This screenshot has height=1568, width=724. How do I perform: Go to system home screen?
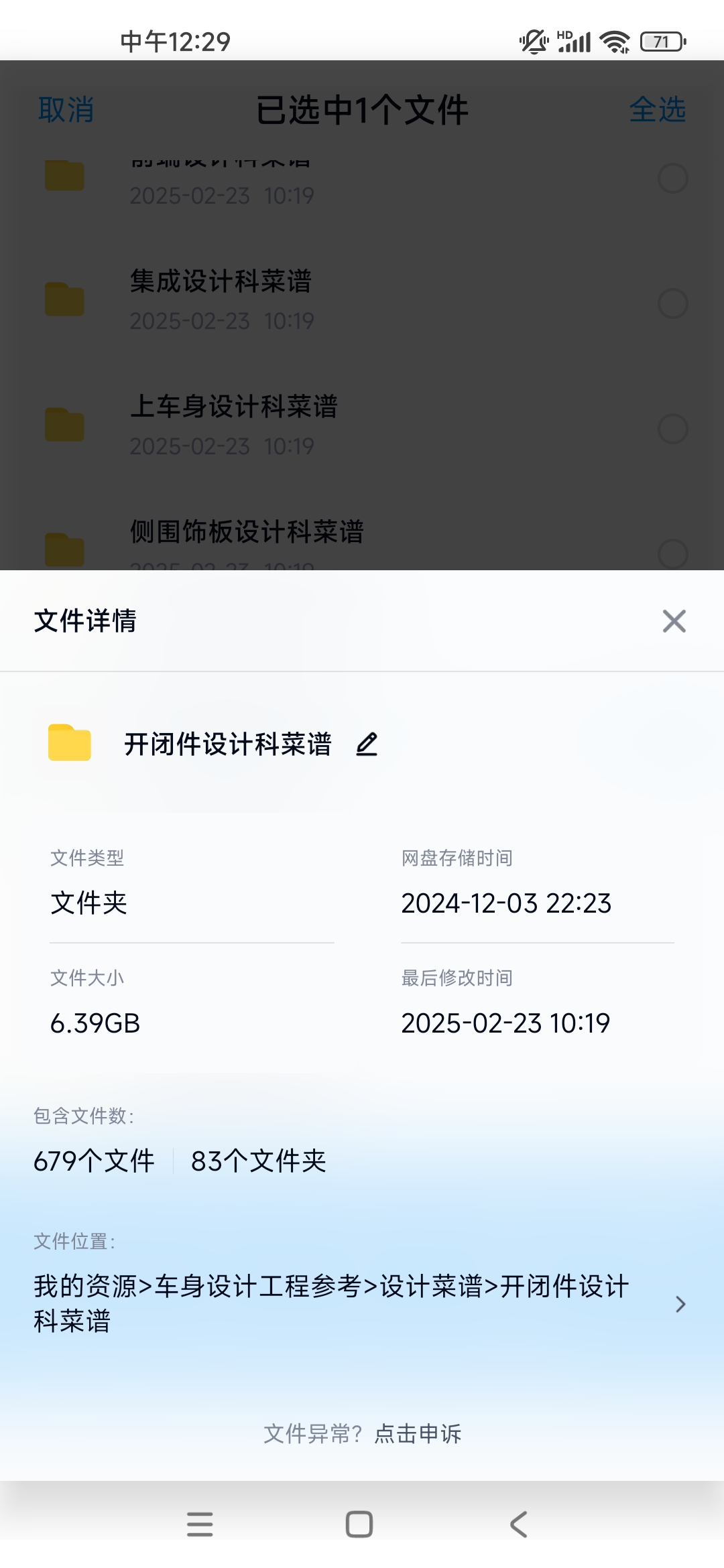coord(359,1524)
